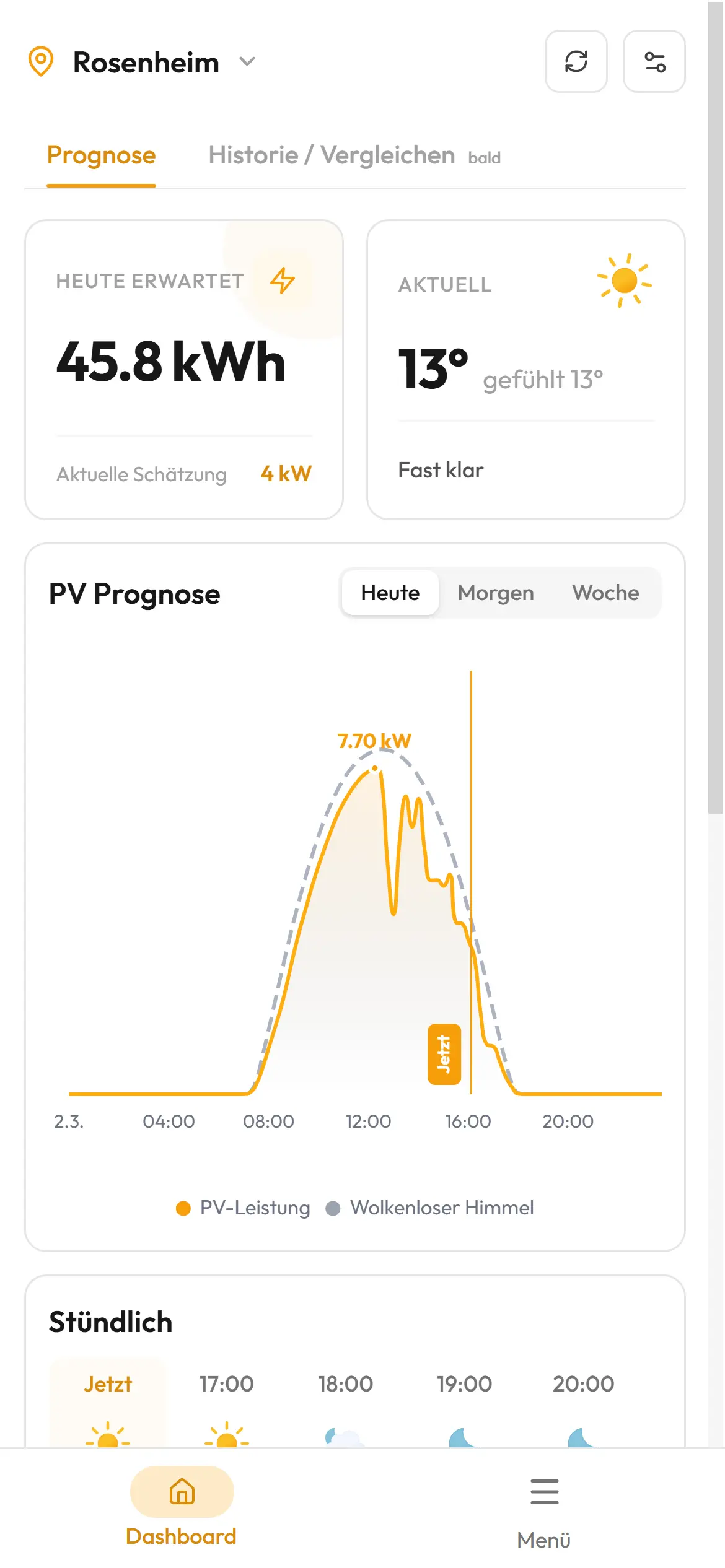Image resolution: width=725 pixels, height=1568 pixels.
Task: Toggle the PV-Leistung legend series
Action: click(x=243, y=1208)
